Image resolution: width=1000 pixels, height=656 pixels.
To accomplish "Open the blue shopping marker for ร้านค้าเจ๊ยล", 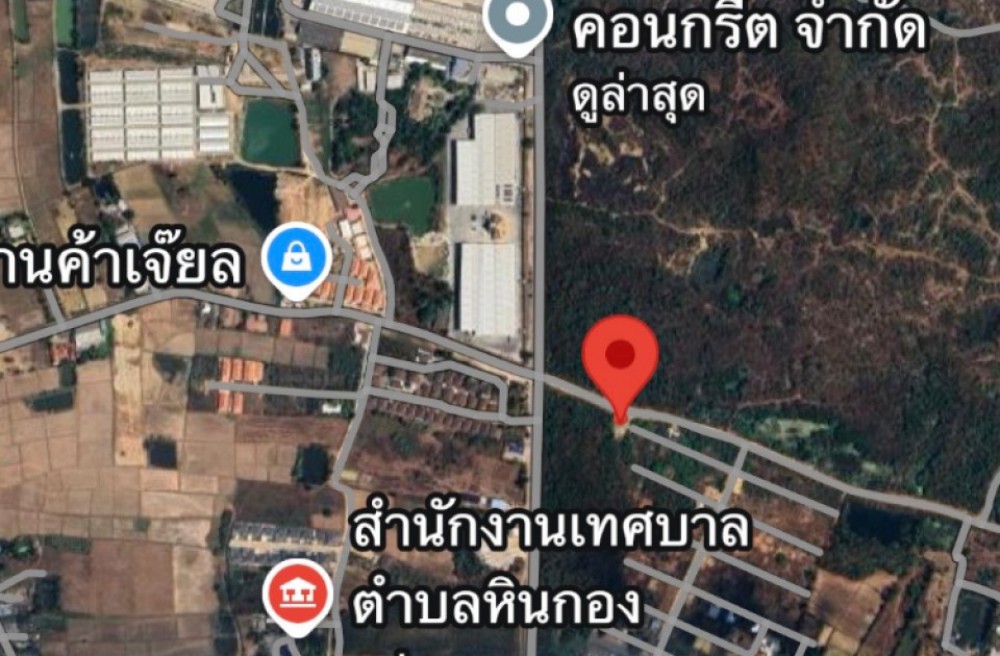I will [296, 259].
